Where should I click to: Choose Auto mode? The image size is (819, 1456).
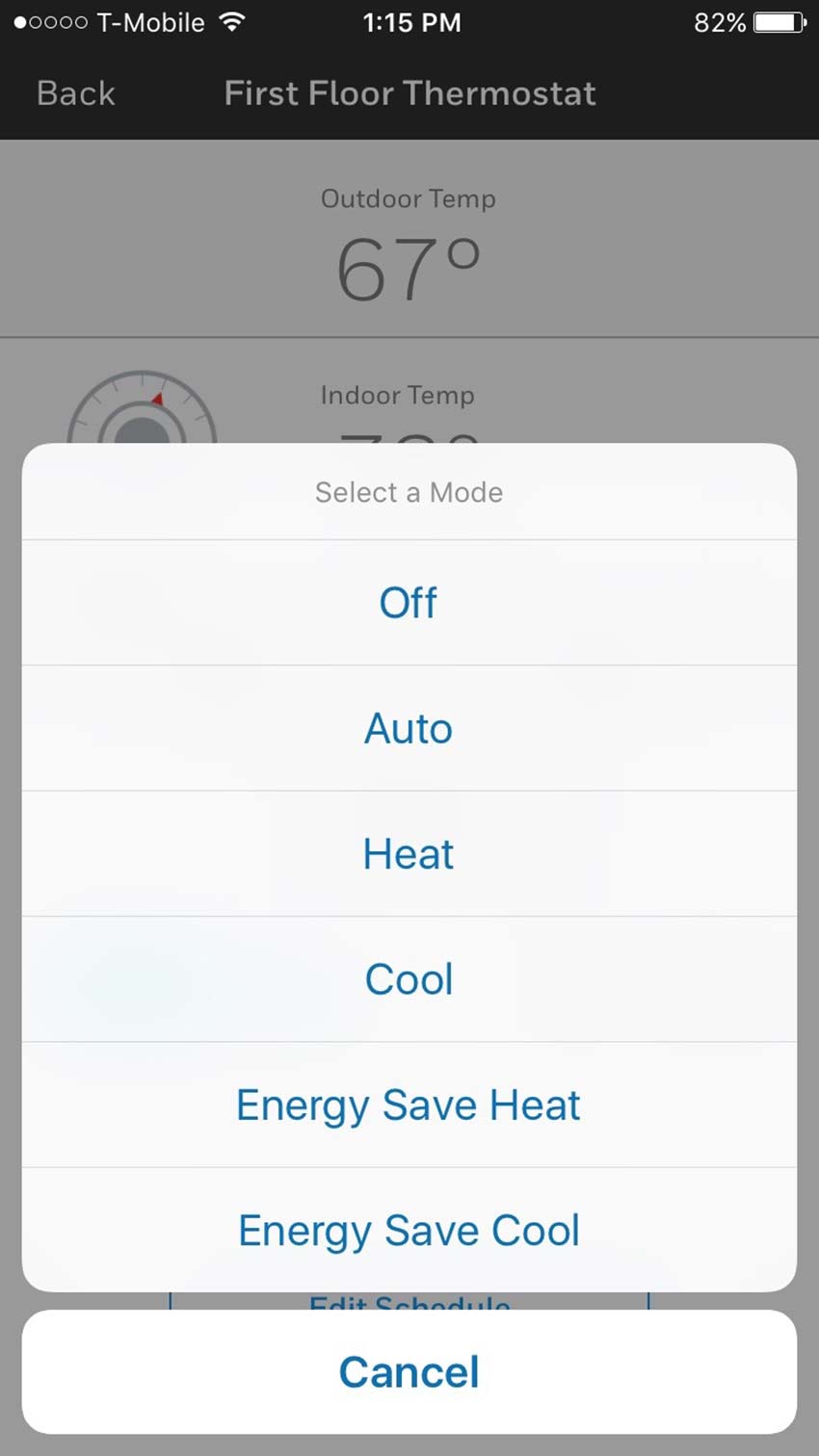tap(409, 728)
